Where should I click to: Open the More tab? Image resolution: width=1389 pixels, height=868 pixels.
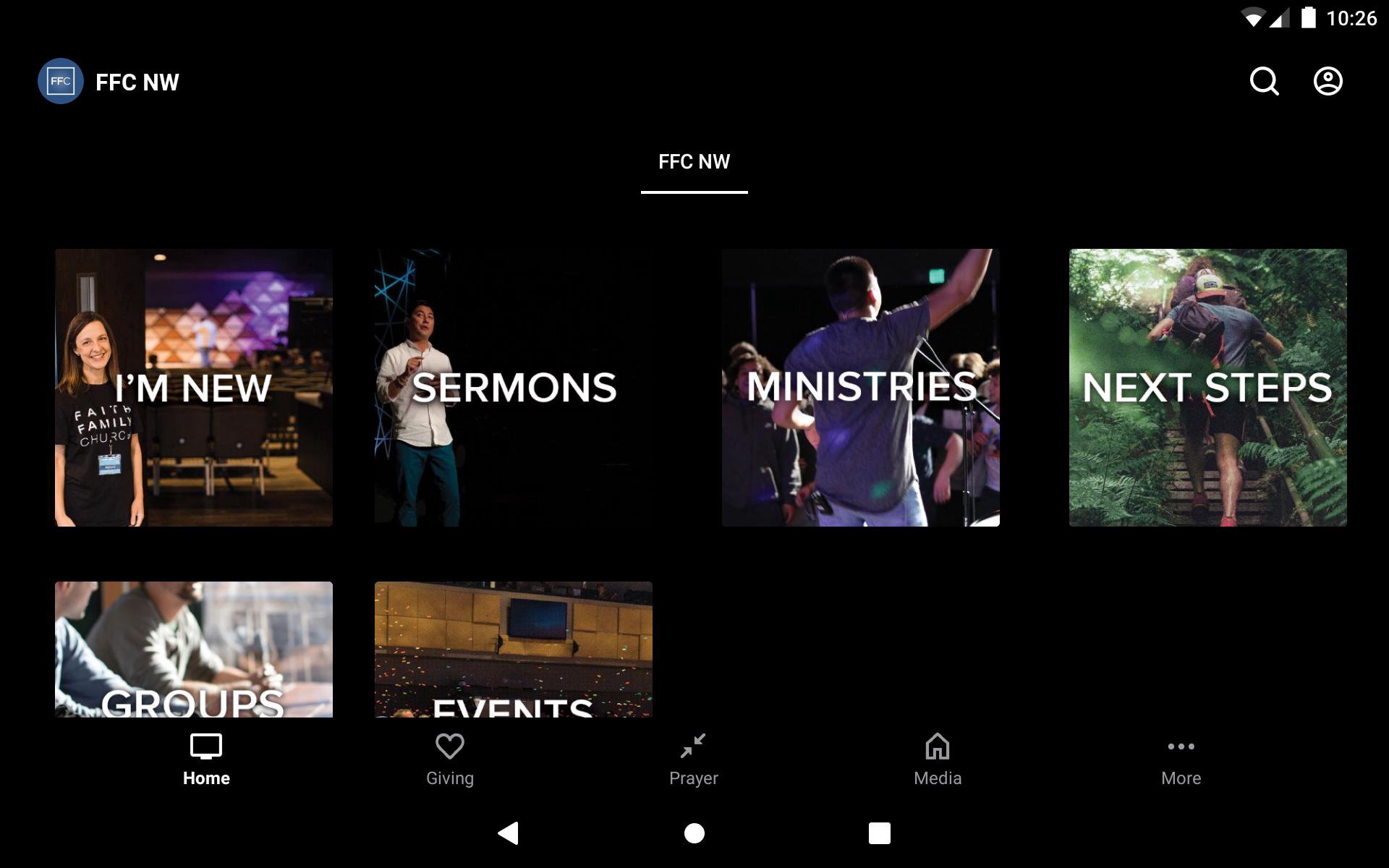tap(1181, 759)
